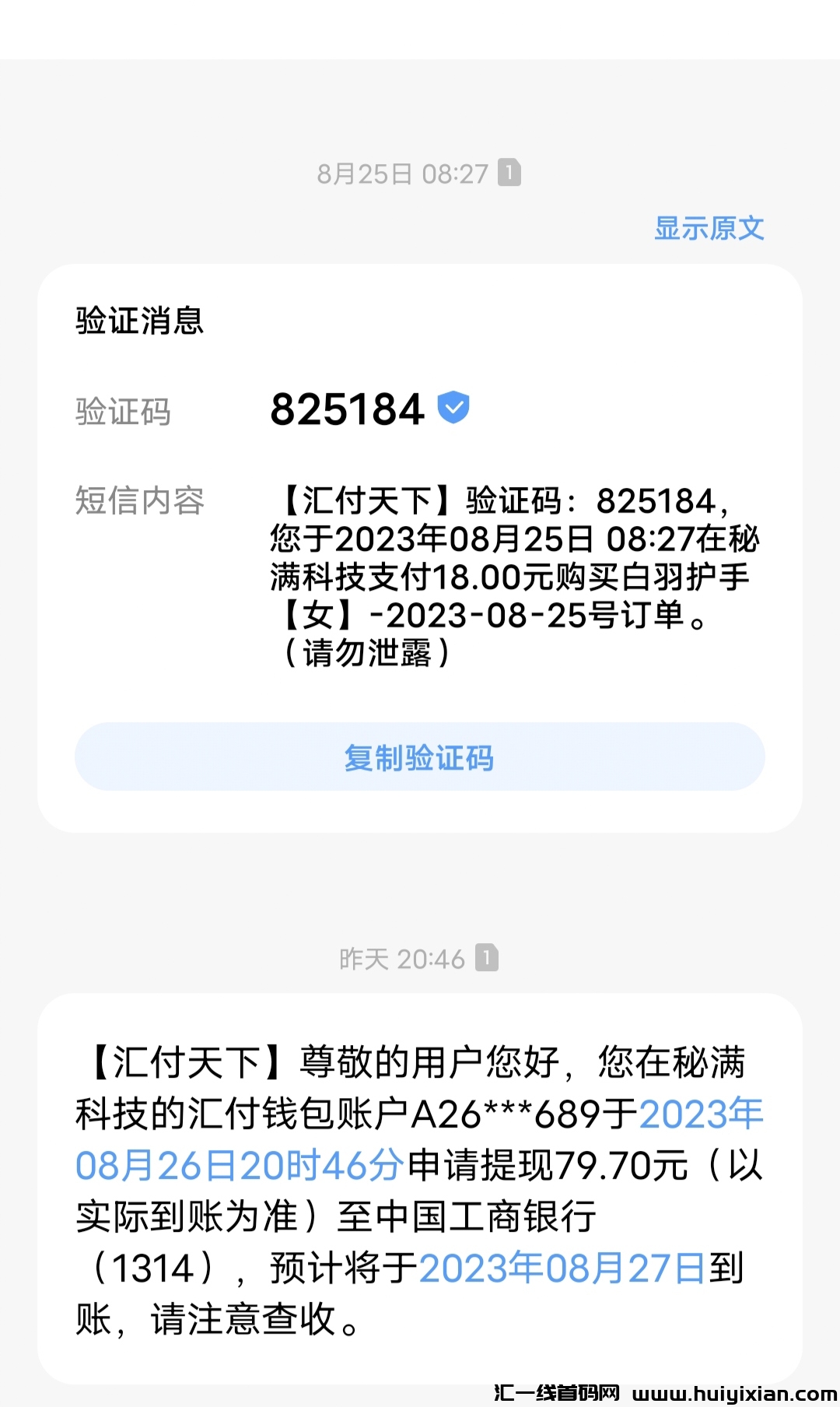Click the blue shield verification badge icon
This screenshot has height=1407, width=840.
point(455,407)
